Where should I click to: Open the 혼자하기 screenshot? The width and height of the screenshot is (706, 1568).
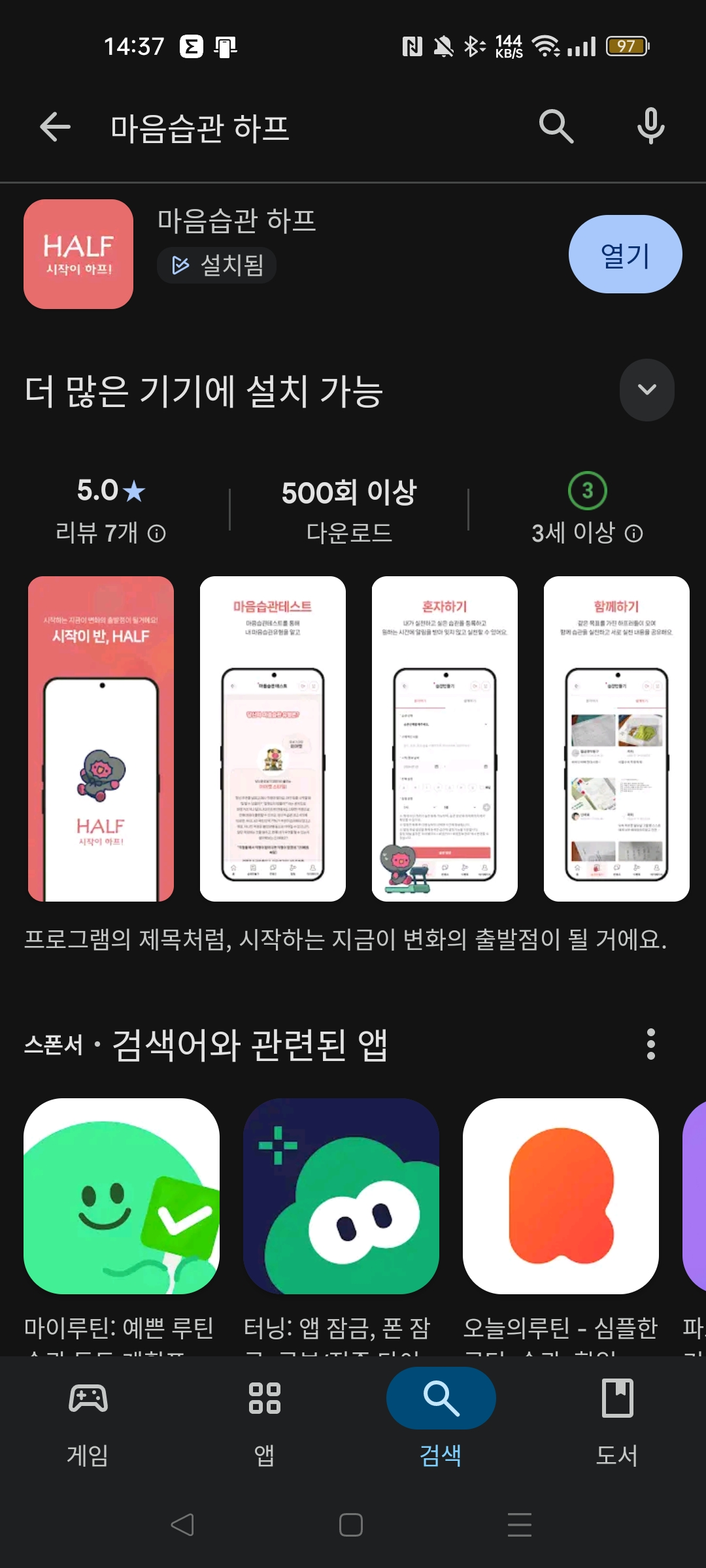pos(445,738)
